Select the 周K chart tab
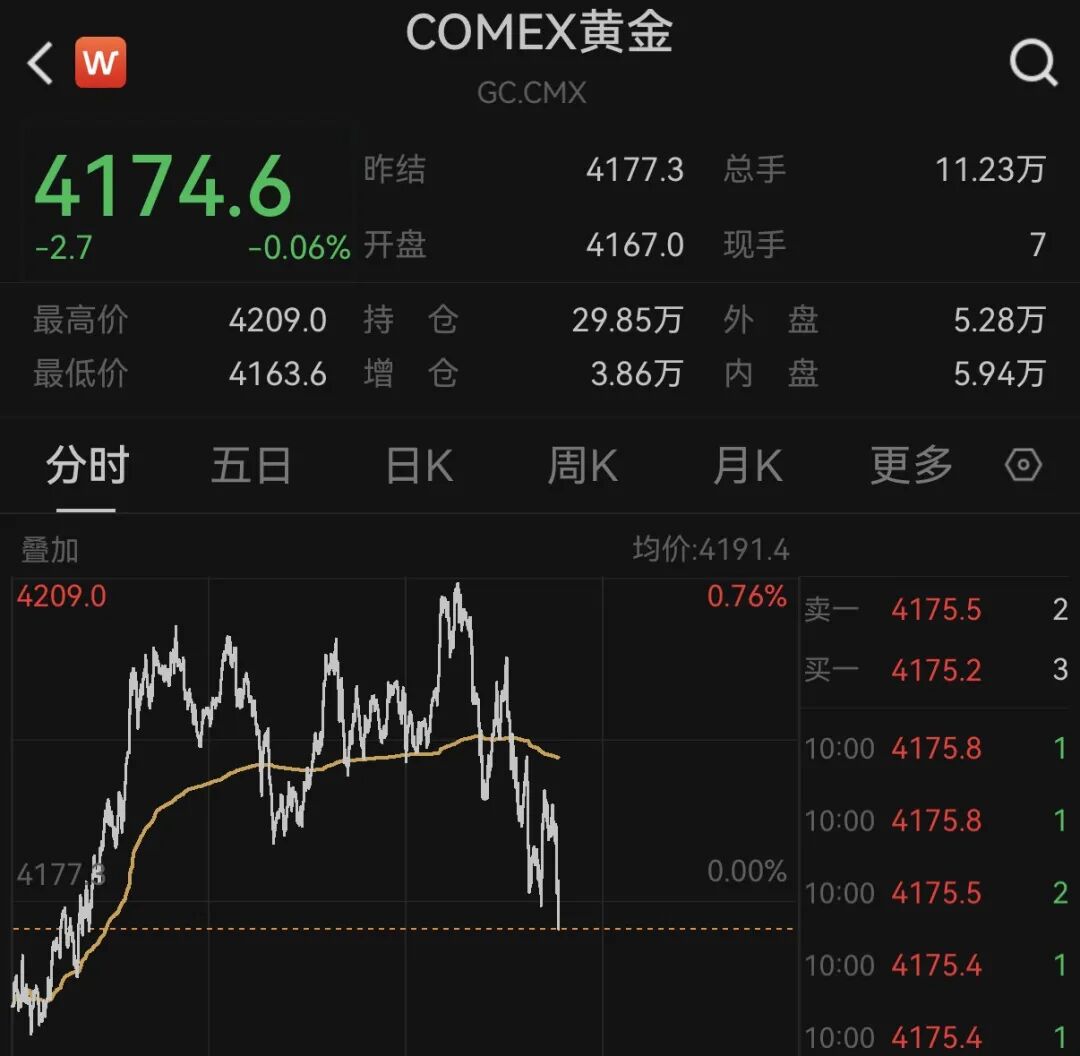This screenshot has height=1056, width=1080. 582,466
